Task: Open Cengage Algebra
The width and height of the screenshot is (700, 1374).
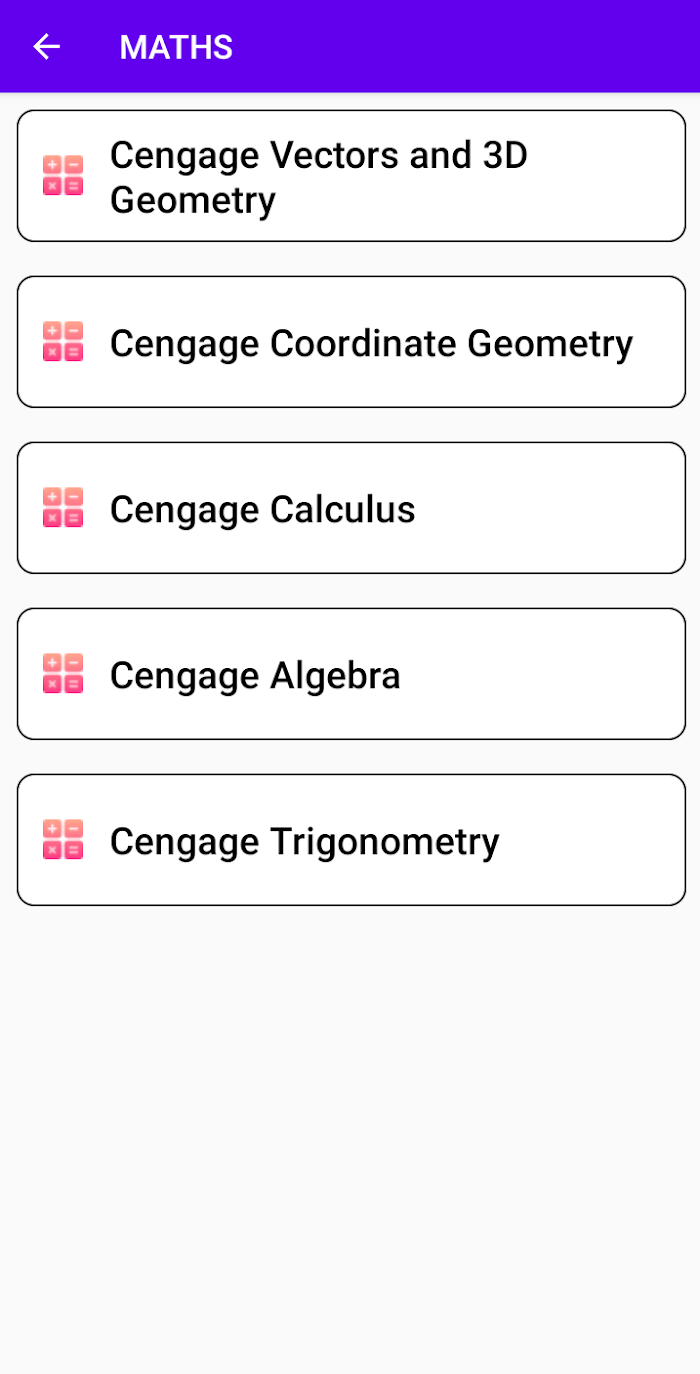Action: click(x=351, y=674)
